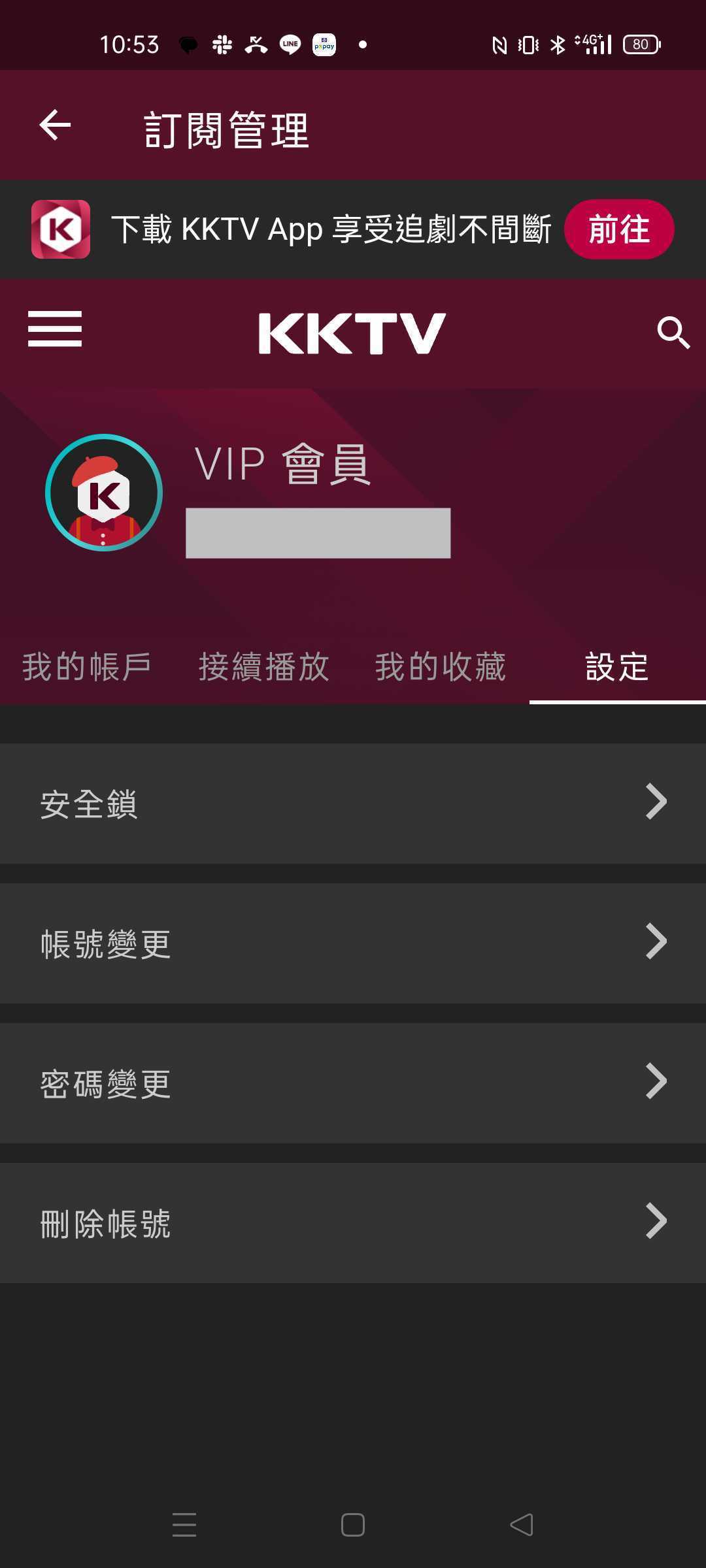Switch to the 接續播放 tab
The height and width of the screenshot is (1568, 706).
pyautogui.click(x=264, y=667)
